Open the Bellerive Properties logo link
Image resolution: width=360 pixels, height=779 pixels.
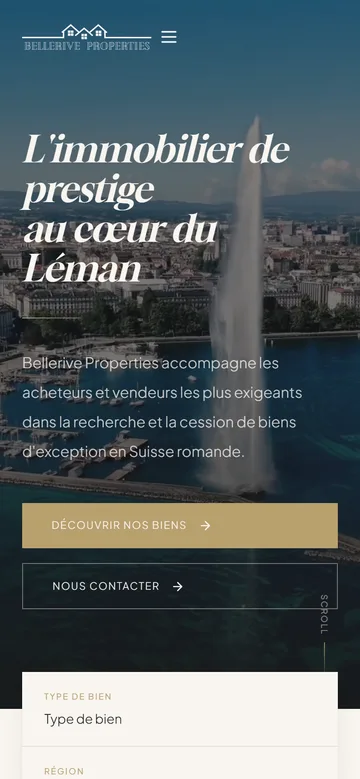click(87, 37)
